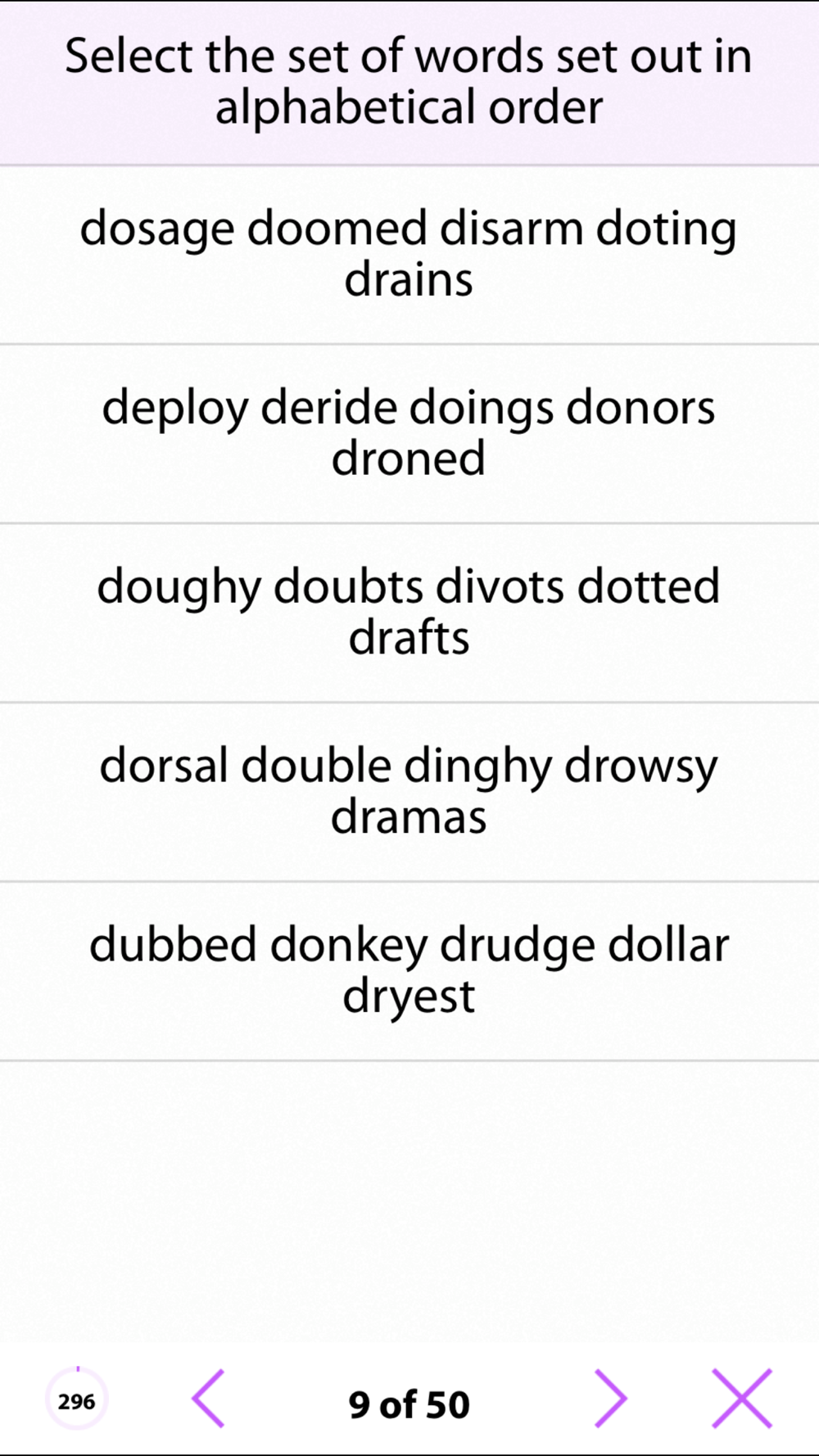819x1456 pixels.
Task: Select the answer starting with 'dosage doomed'
Action: [409, 254]
